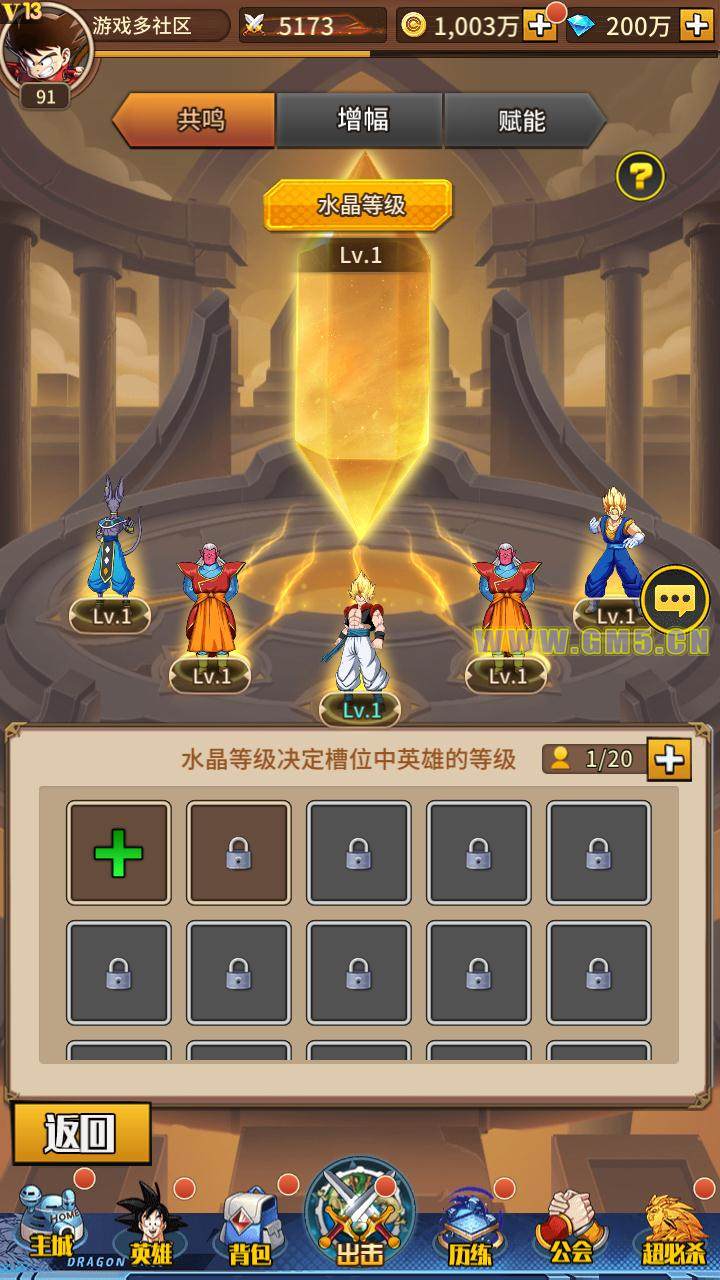Open the chat bubble icon
This screenshot has height=1280, width=720.
(x=676, y=600)
